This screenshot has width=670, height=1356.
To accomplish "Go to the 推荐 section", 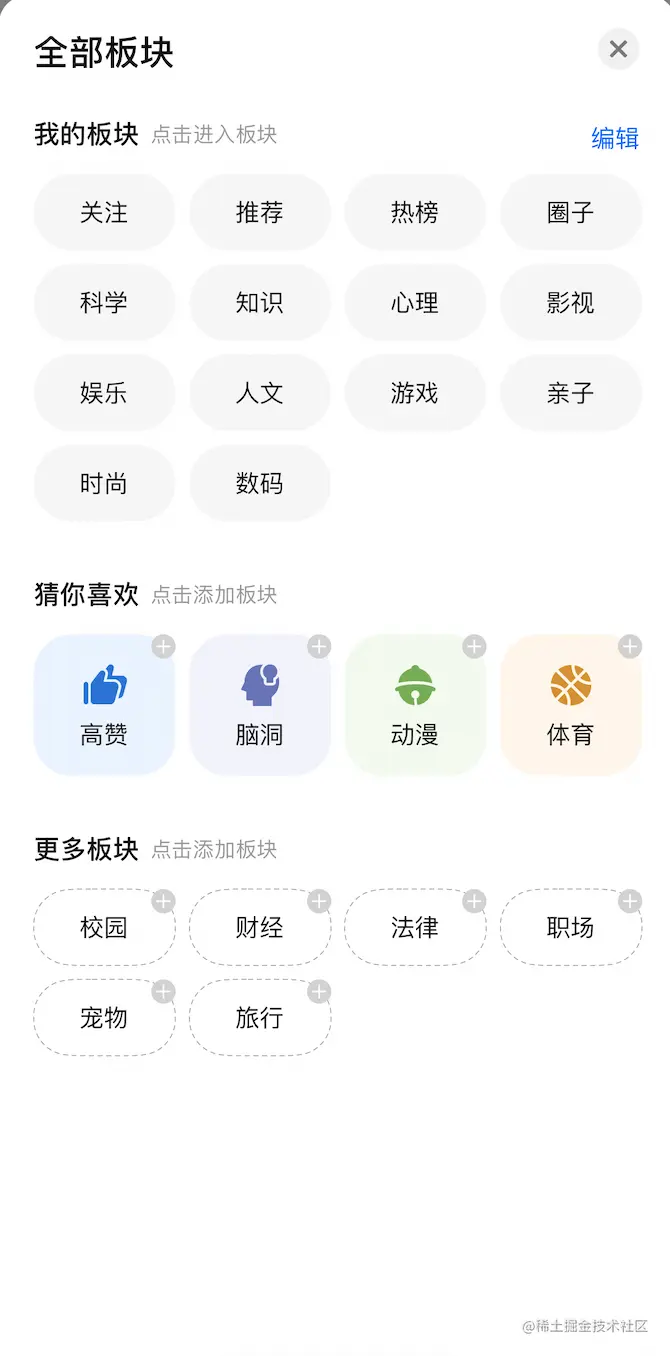I will (x=260, y=213).
